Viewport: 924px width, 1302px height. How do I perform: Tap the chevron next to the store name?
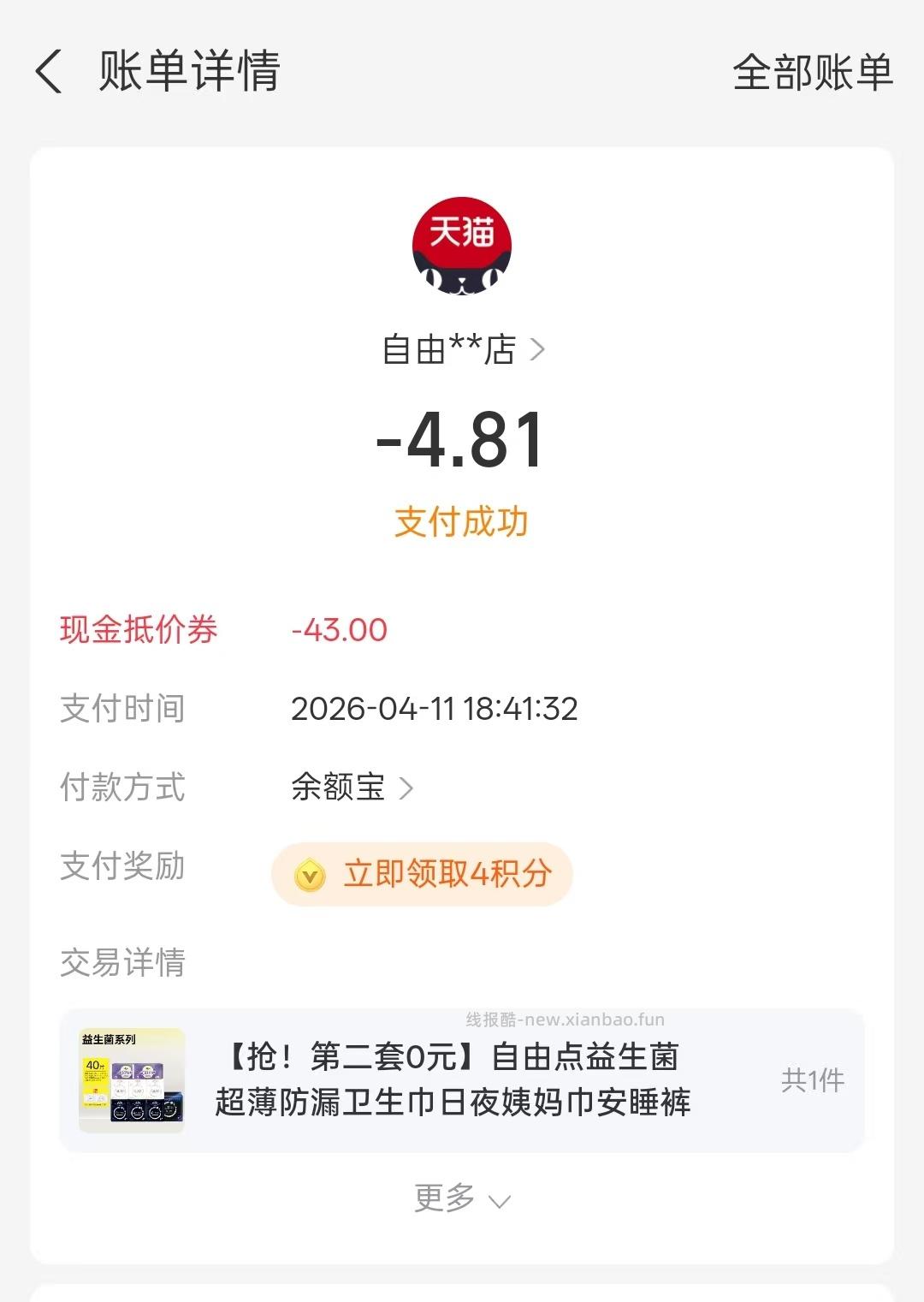(x=539, y=350)
